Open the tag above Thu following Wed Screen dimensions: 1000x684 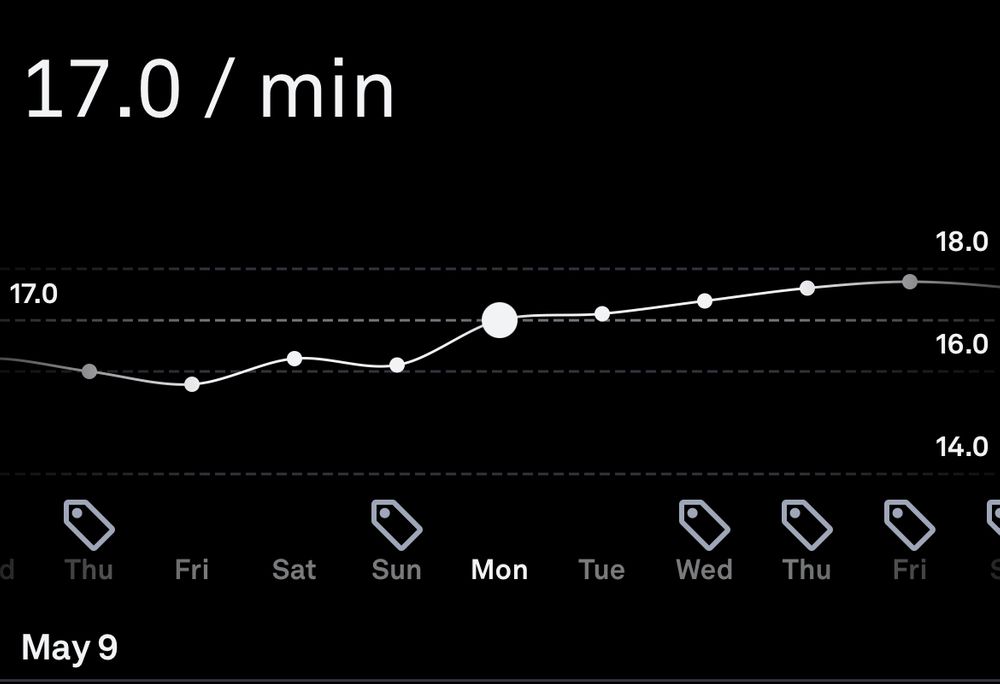[x=807, y=525]
